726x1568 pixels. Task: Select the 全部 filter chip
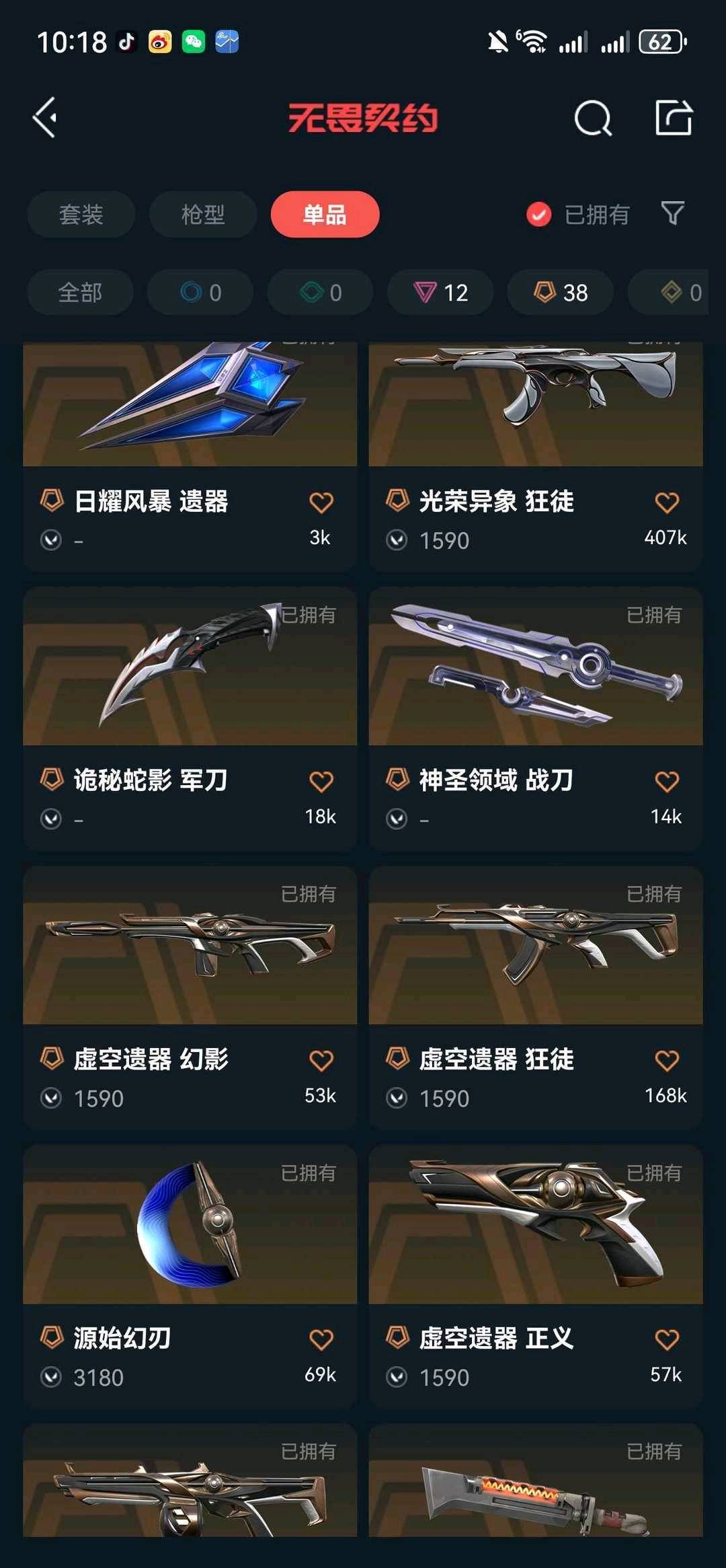[x=80, y=293]
